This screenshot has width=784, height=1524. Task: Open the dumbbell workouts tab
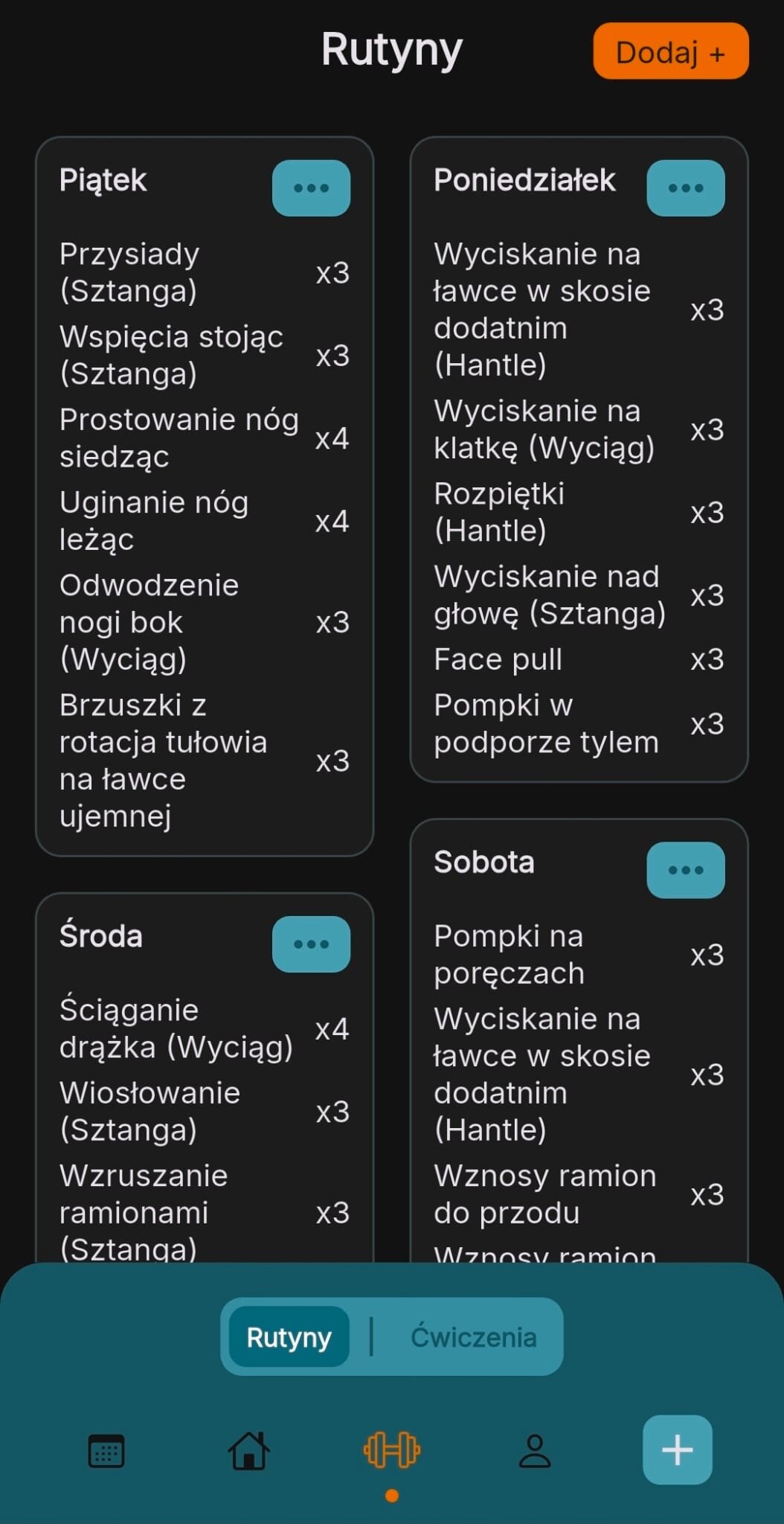392,1450
